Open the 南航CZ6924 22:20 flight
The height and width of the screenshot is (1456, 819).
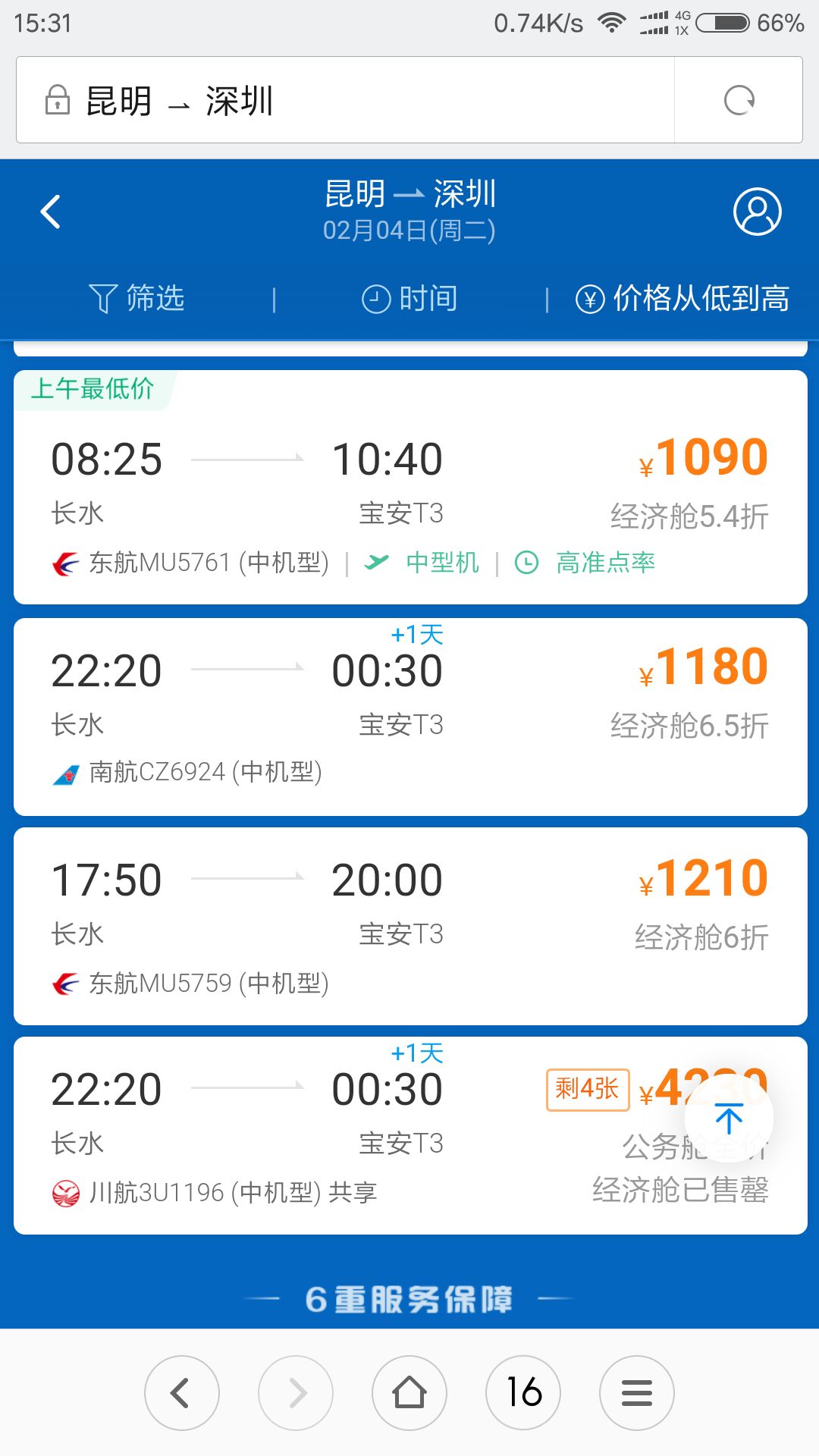coord(410,717)
